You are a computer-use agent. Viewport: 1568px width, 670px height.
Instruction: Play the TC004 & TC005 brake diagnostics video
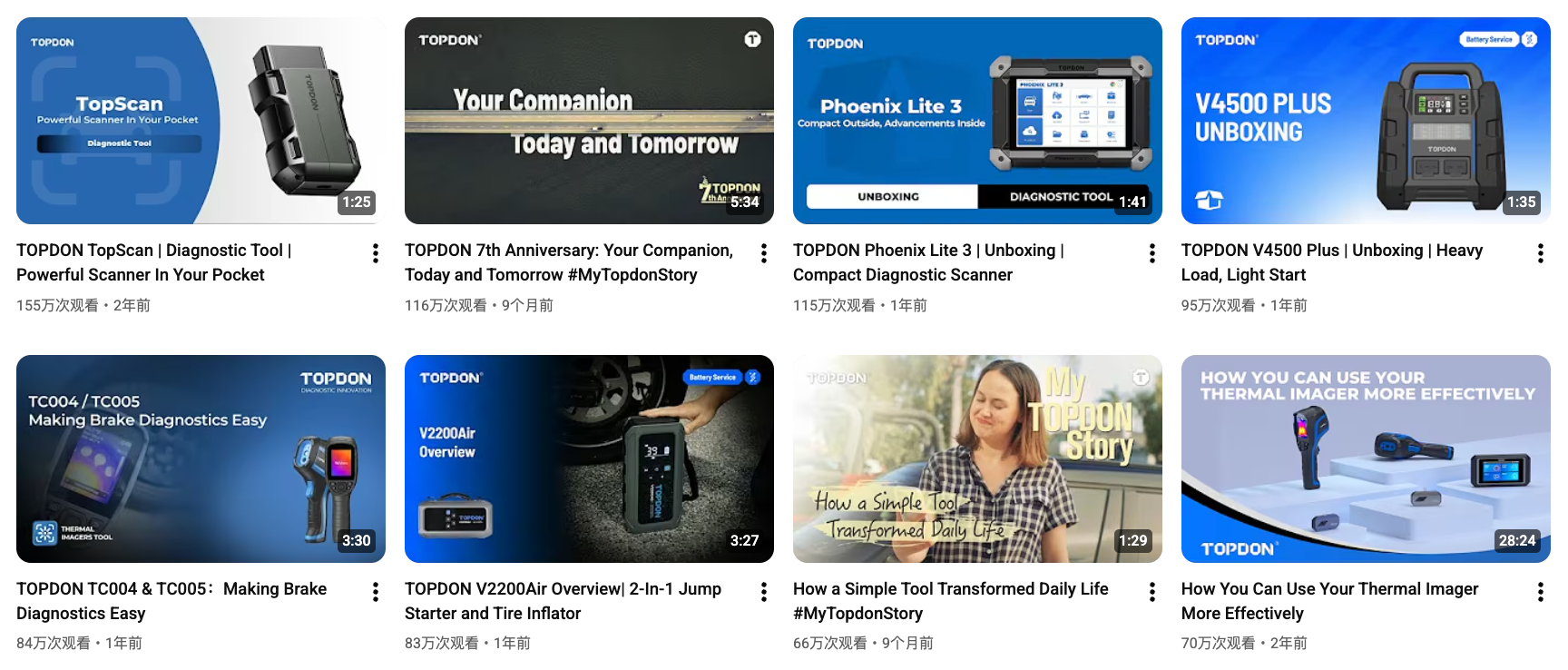pos(201,458)
